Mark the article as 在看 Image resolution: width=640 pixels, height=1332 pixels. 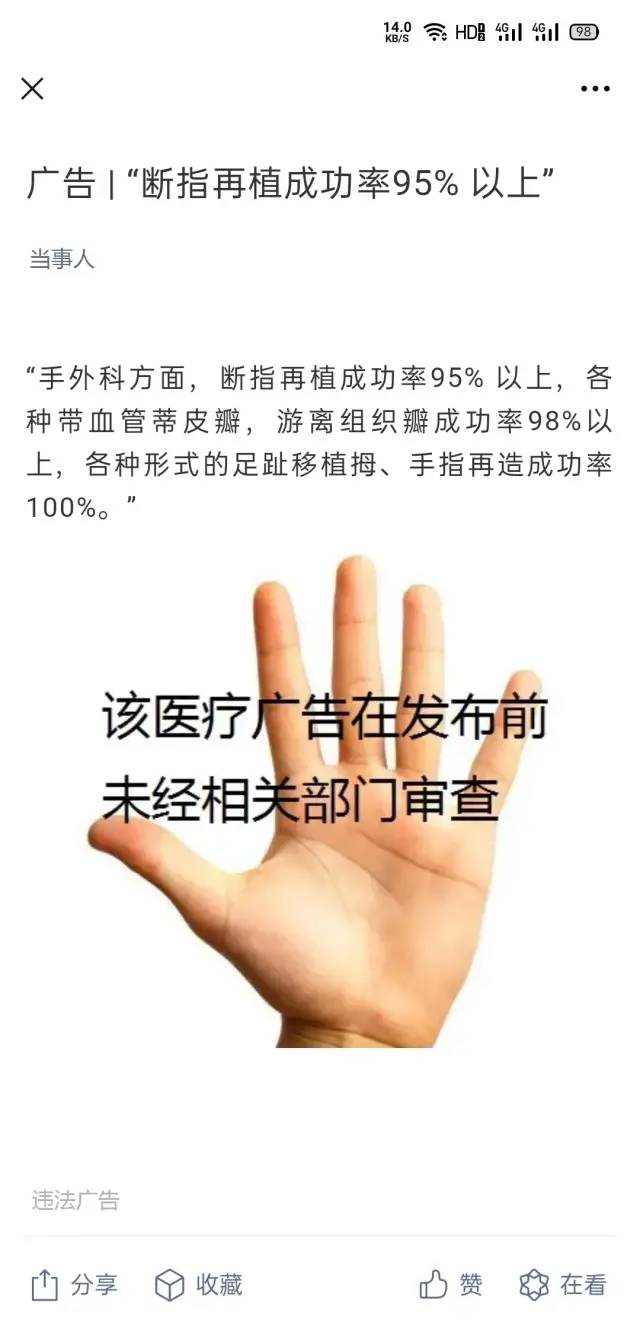[x=563, y=1285]
